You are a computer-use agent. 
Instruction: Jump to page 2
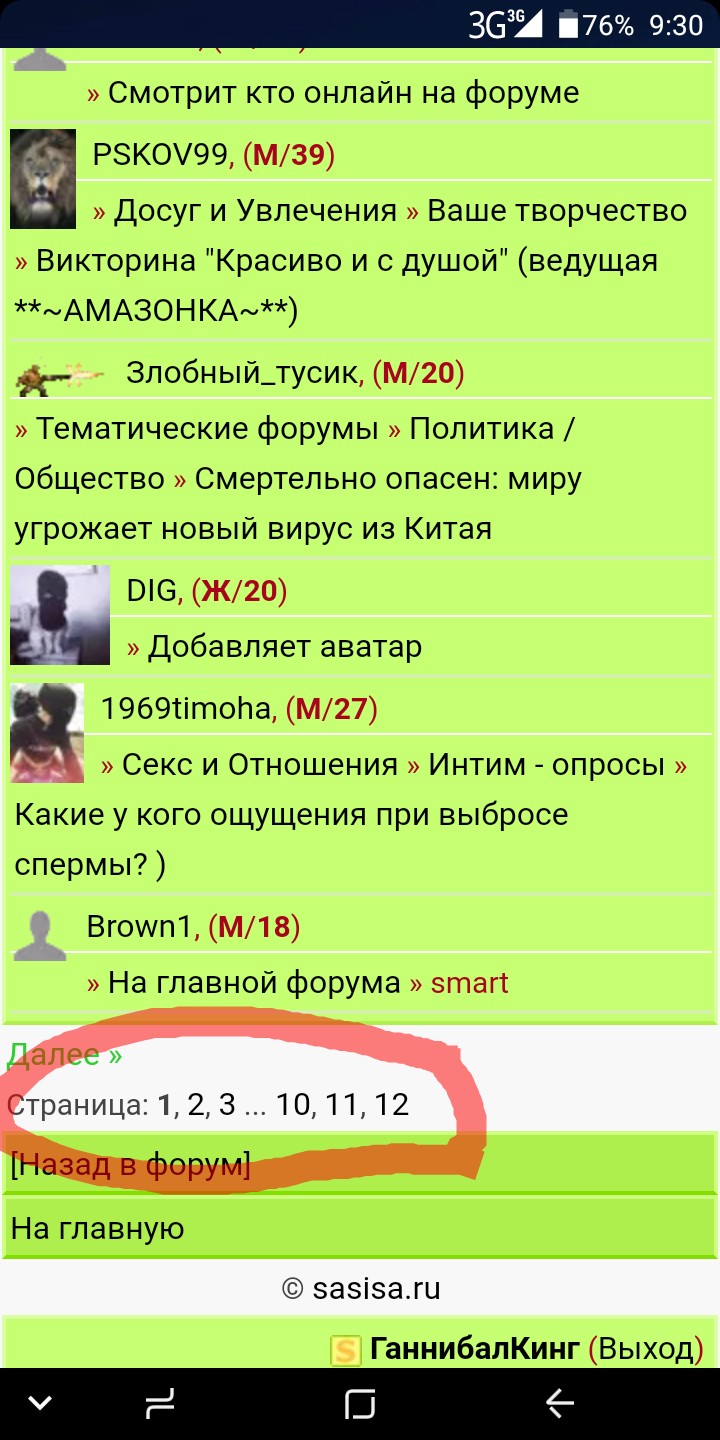click(x=195, y=1105)
